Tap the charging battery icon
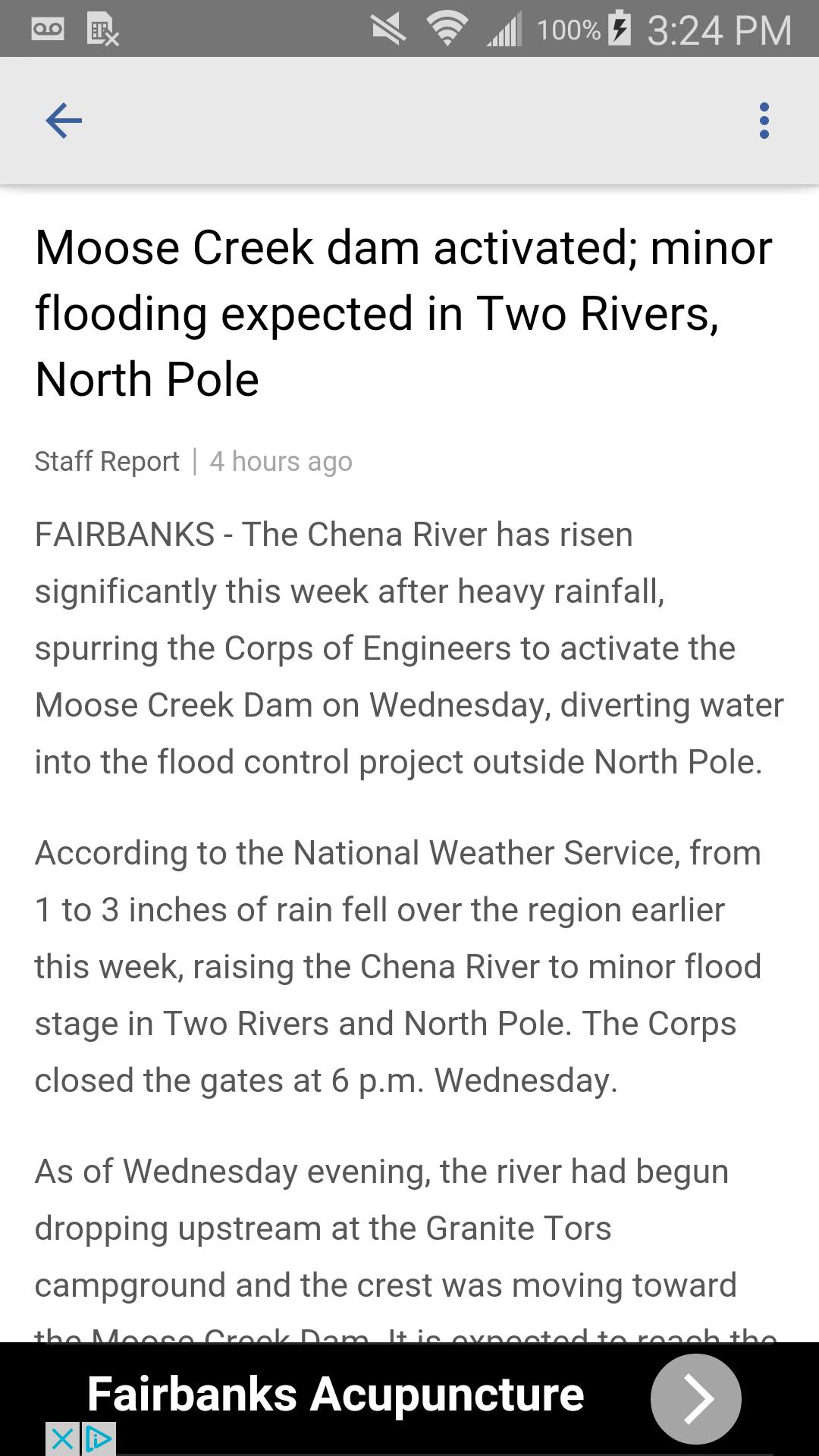Viewport: 819px width, 1456px height. click(x=620, y=29)
